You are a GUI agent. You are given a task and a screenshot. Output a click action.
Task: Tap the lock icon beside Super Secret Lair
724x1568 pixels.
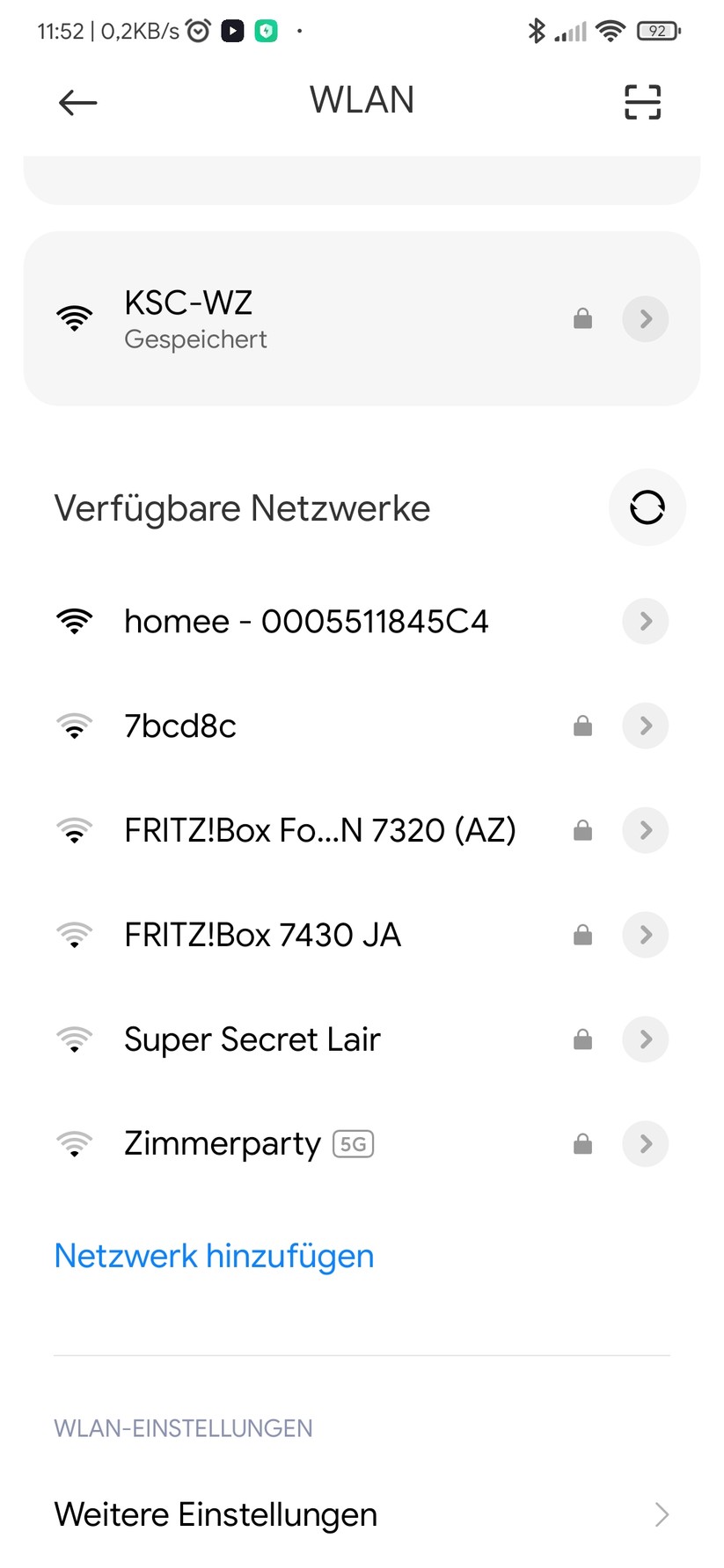pos(581,1039)
